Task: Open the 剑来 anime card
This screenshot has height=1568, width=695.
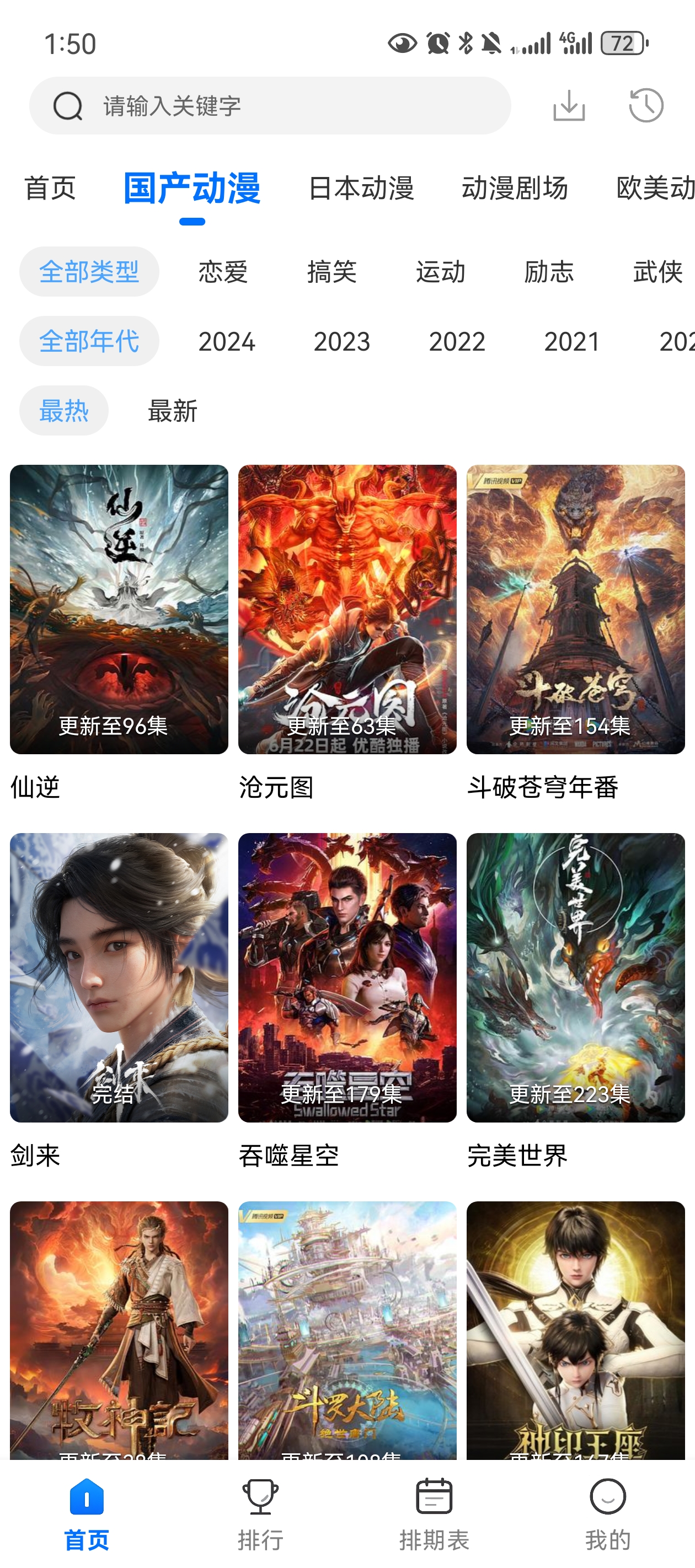Action: click(119, 978)
